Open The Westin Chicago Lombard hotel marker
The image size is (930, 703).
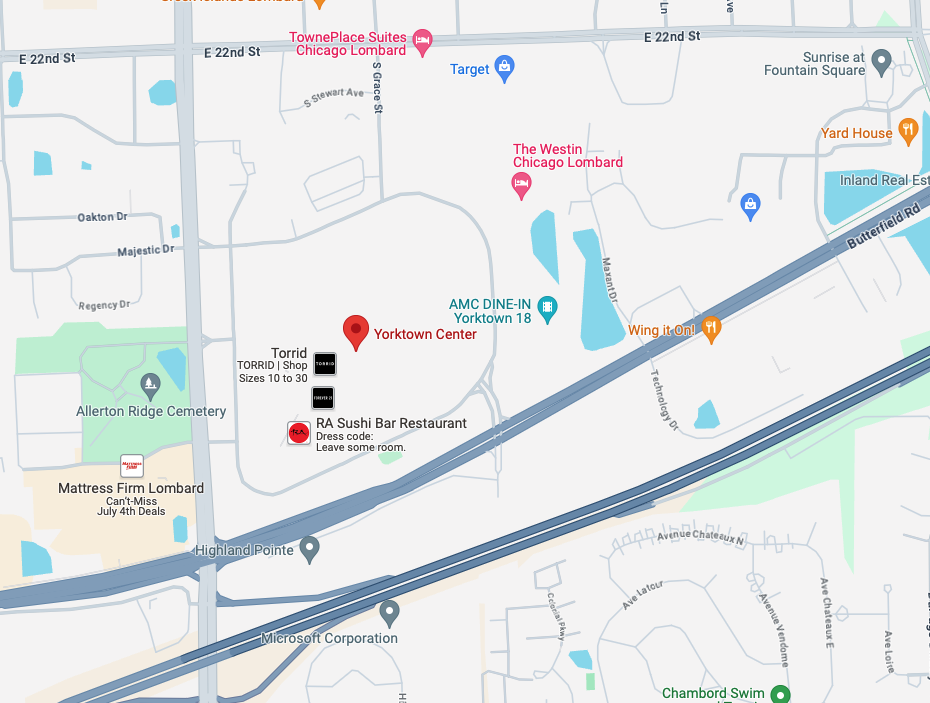click(x=521, y=183)
